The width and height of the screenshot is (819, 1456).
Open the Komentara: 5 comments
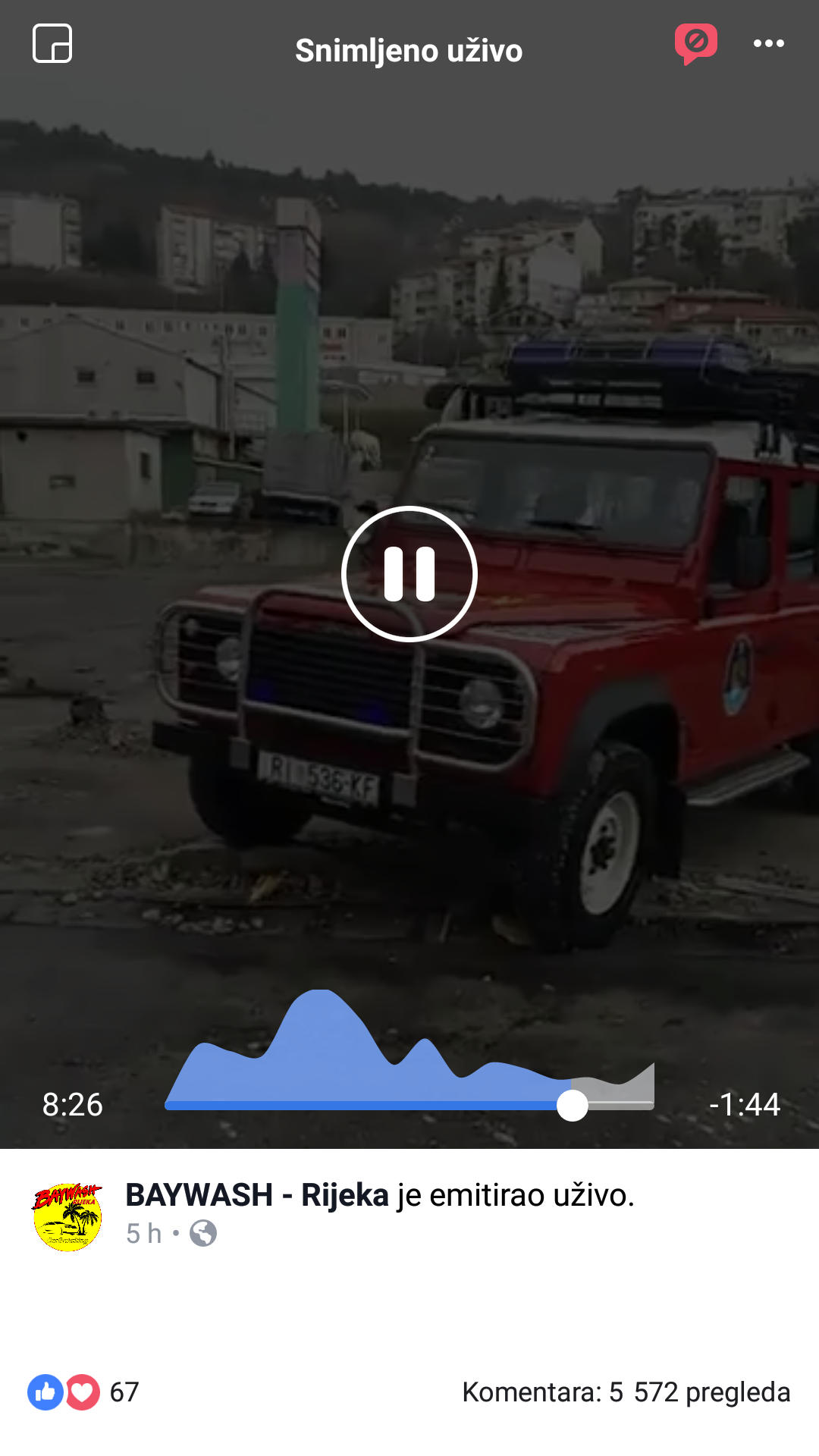tap(542, 1392)
